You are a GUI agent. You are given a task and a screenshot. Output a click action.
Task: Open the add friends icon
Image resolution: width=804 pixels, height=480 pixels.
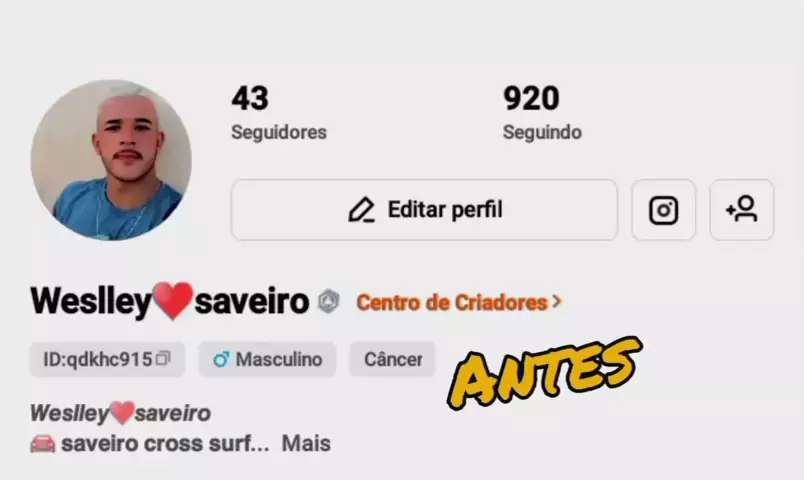pyautogui.click(x=741, y=210)
